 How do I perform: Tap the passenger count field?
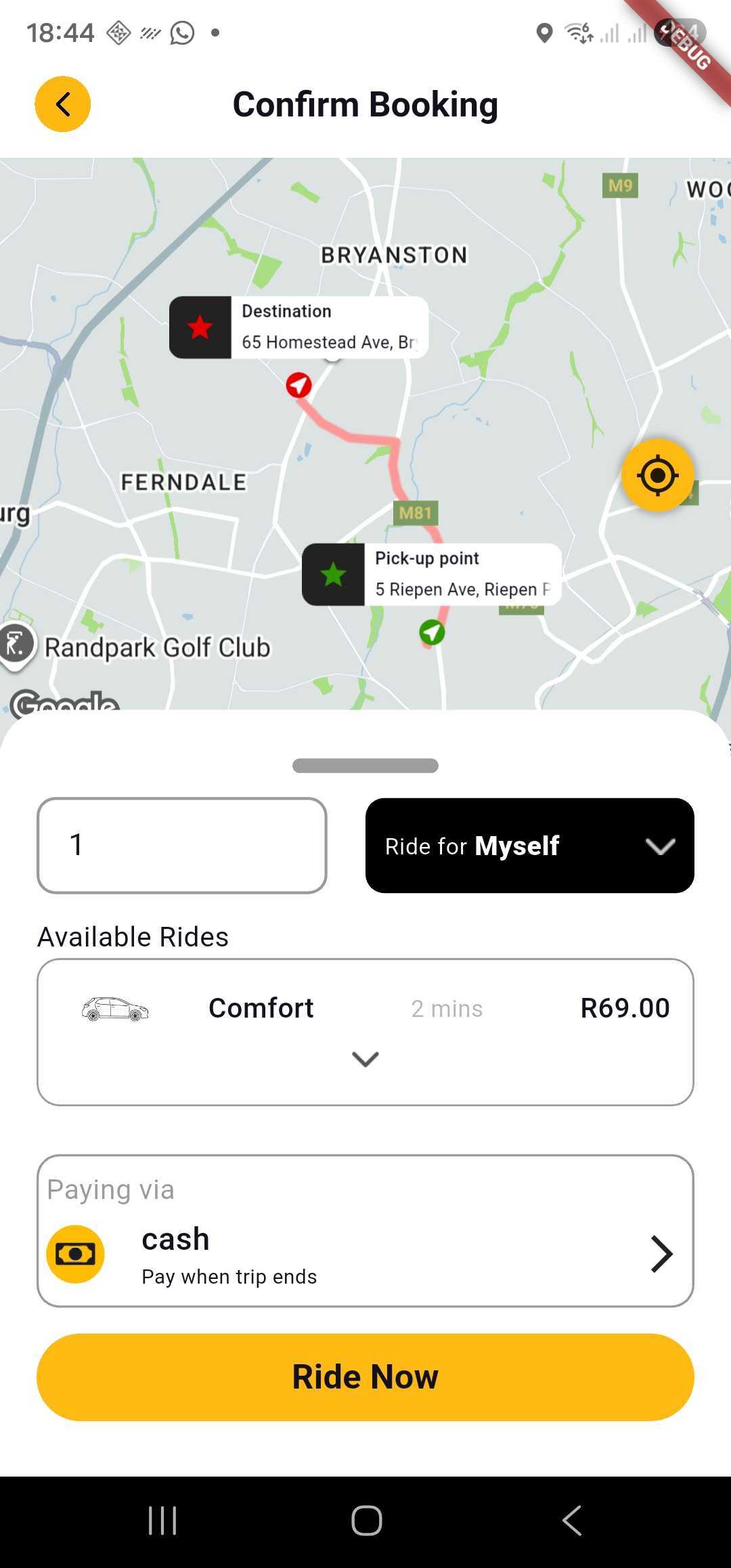(182, 846)
